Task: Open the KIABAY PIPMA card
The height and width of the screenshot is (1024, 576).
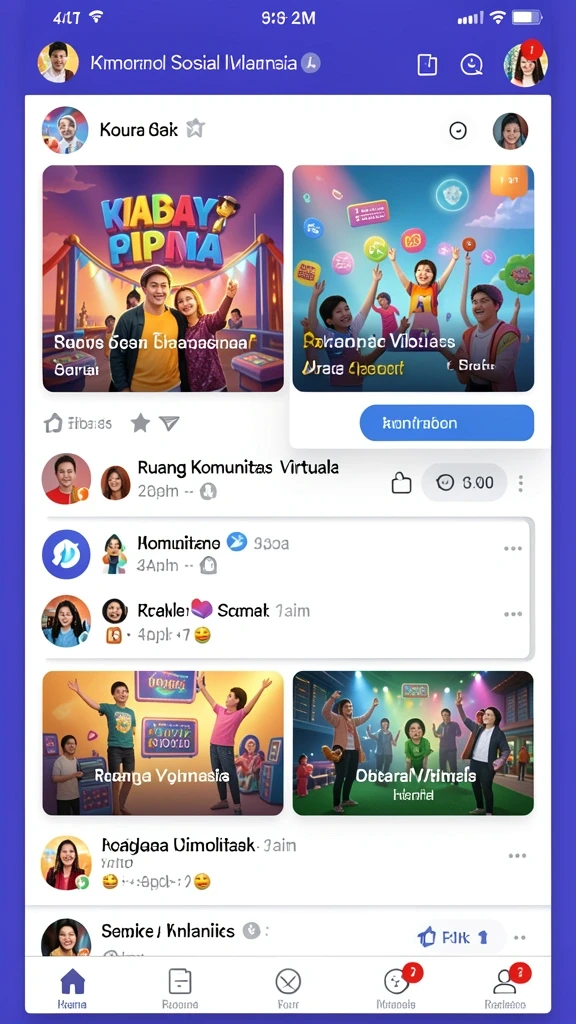Action: [x=163, y=278]
